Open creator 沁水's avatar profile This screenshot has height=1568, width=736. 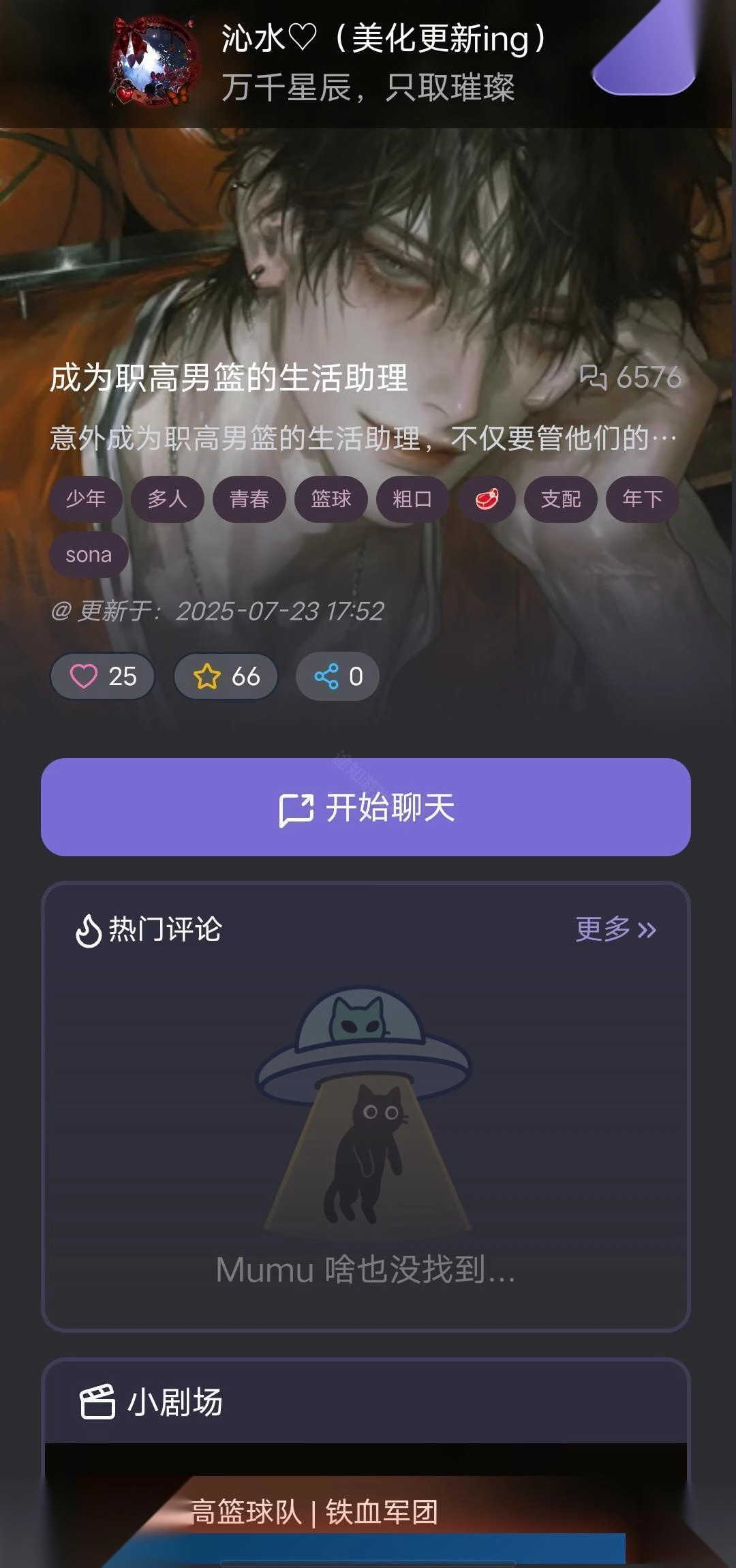click(155, 61)
